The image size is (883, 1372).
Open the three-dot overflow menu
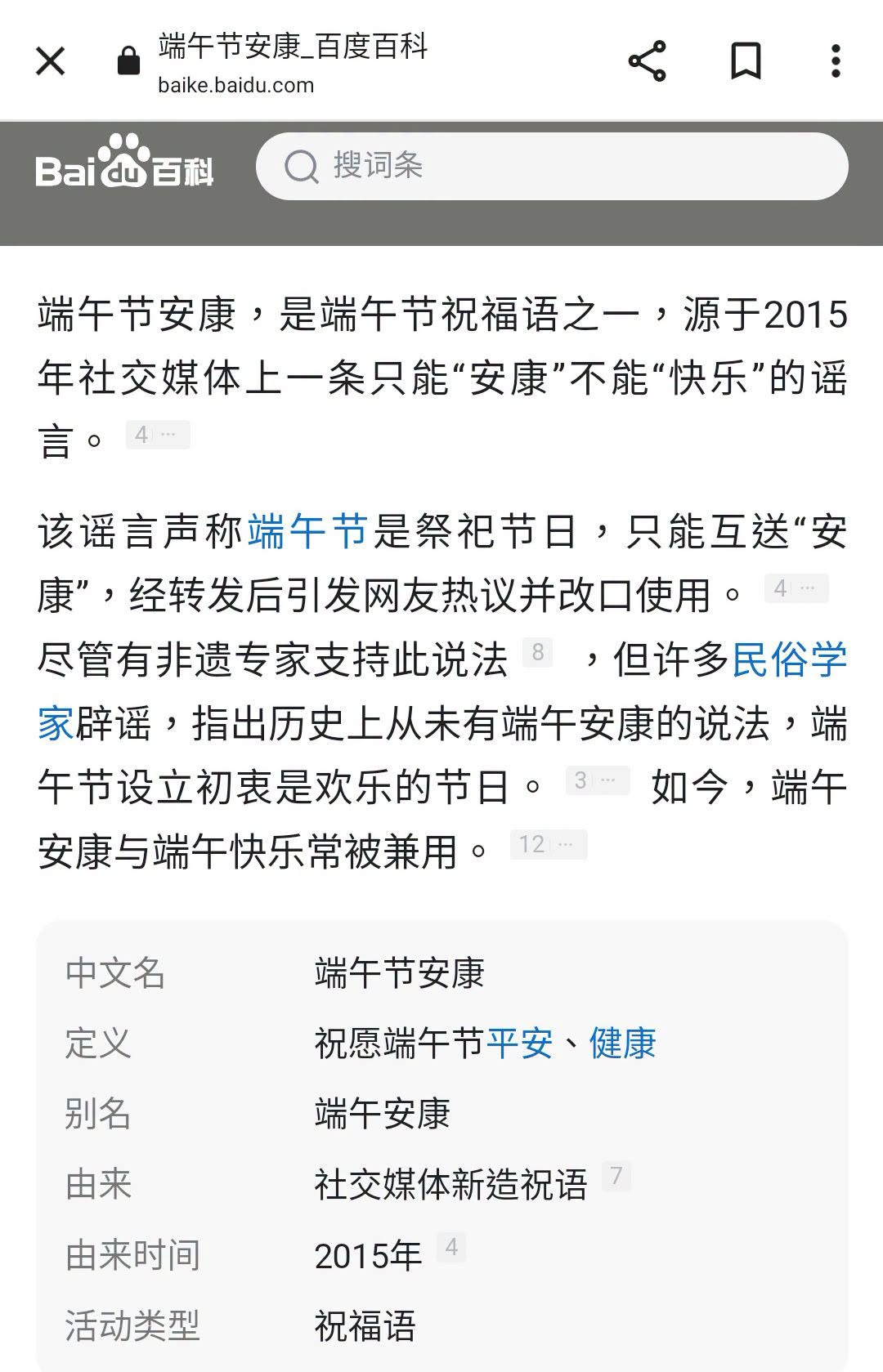[x=836, y=61]
